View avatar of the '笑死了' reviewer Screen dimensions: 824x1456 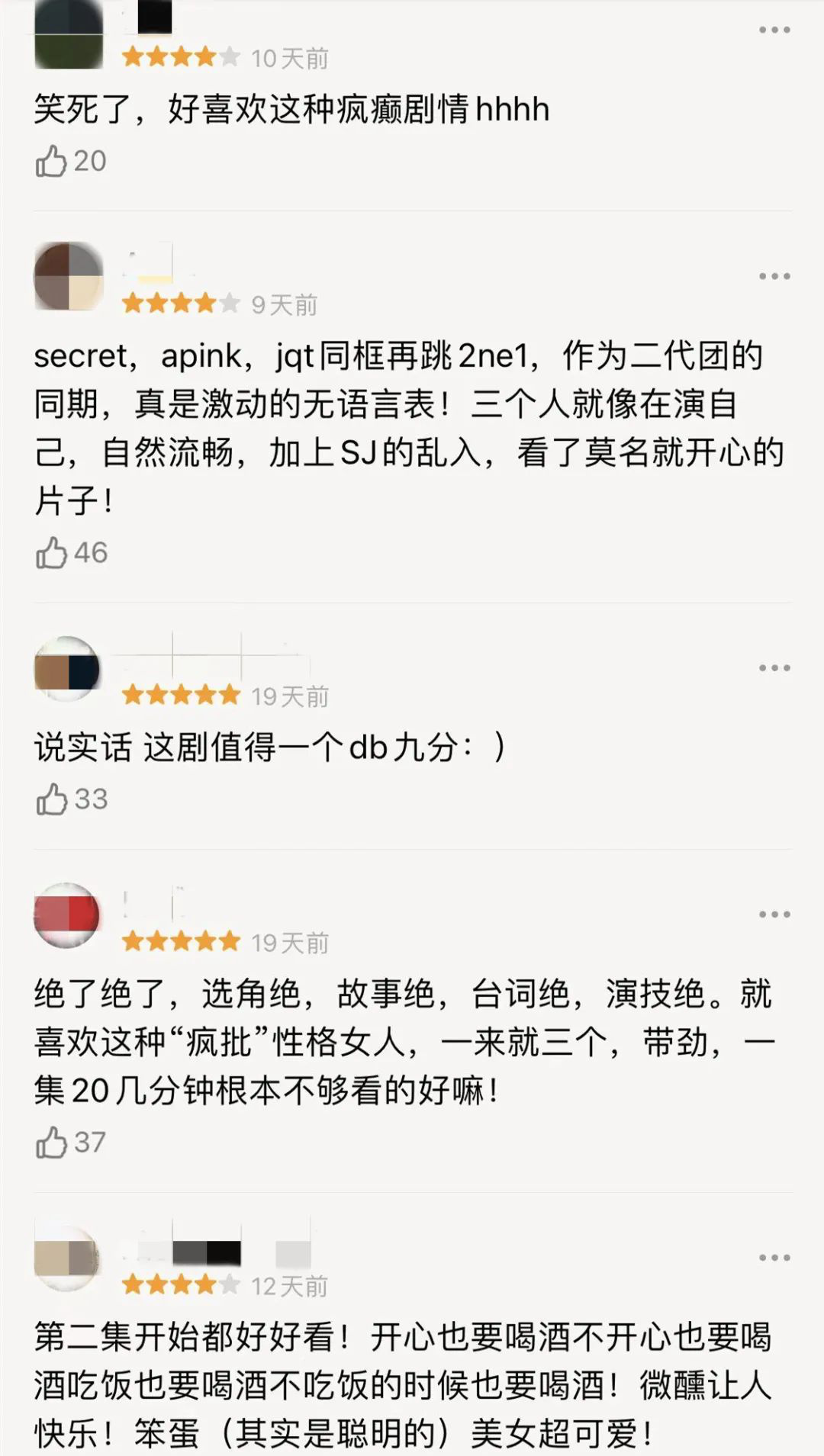tap(69, 34)
